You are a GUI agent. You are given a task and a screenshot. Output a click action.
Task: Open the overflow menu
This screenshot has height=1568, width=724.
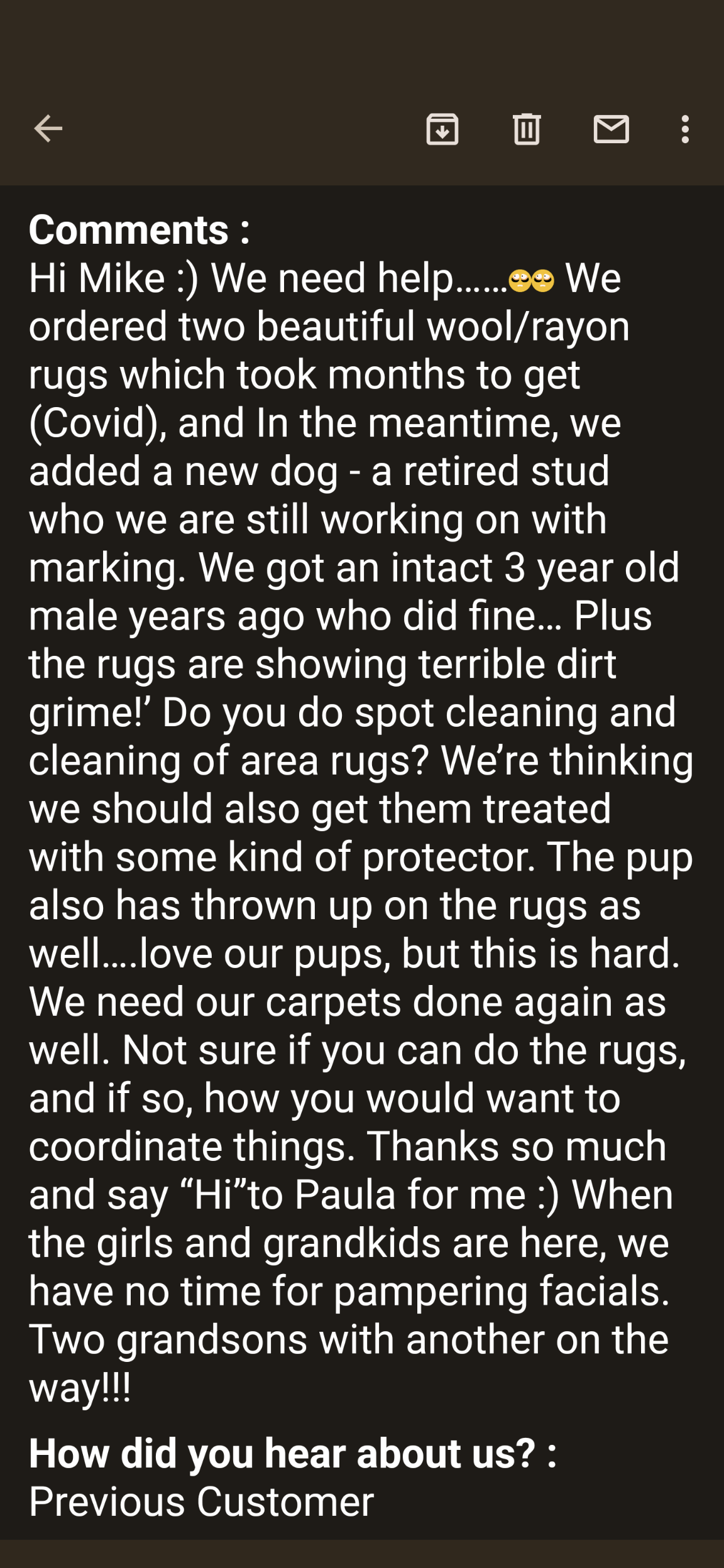click(685, 129)
